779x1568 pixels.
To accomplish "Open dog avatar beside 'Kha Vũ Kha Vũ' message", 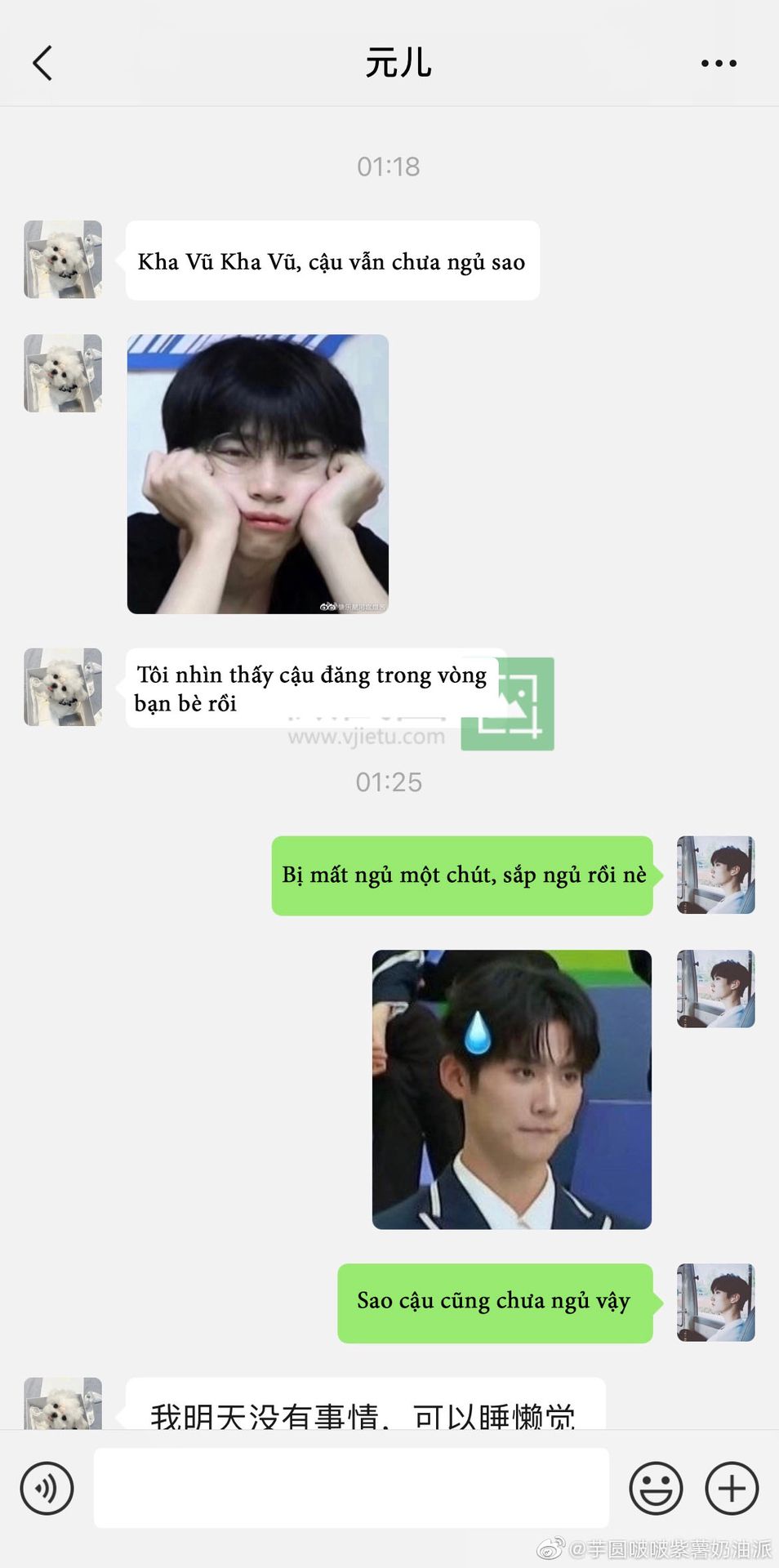I will 63,259.
